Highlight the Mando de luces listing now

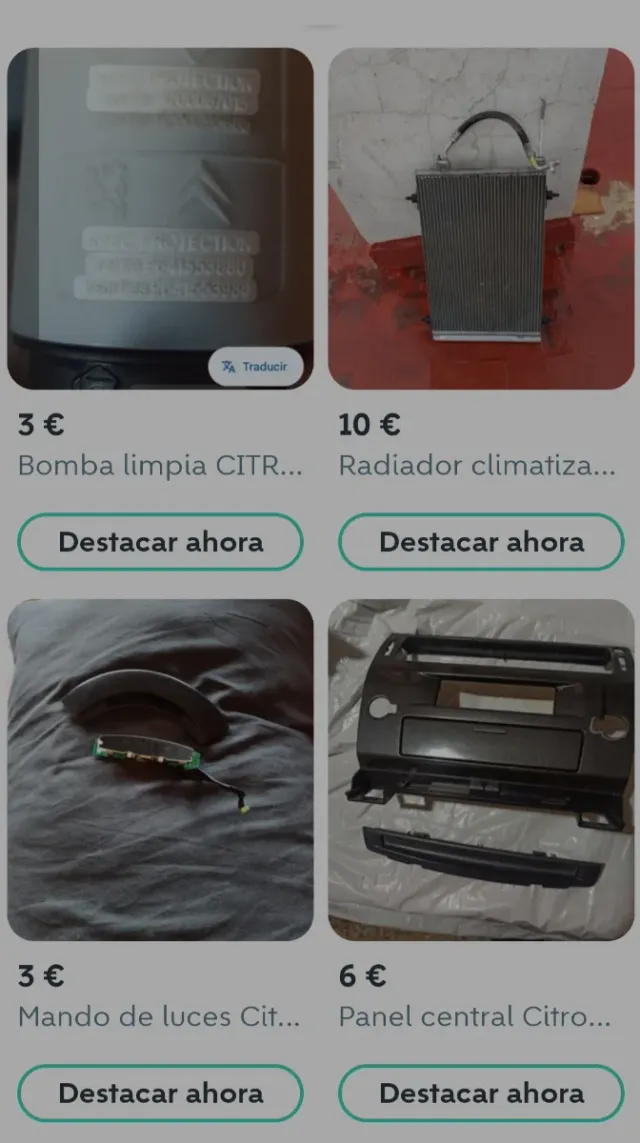pyautogui.click(x=160, y=1093)
